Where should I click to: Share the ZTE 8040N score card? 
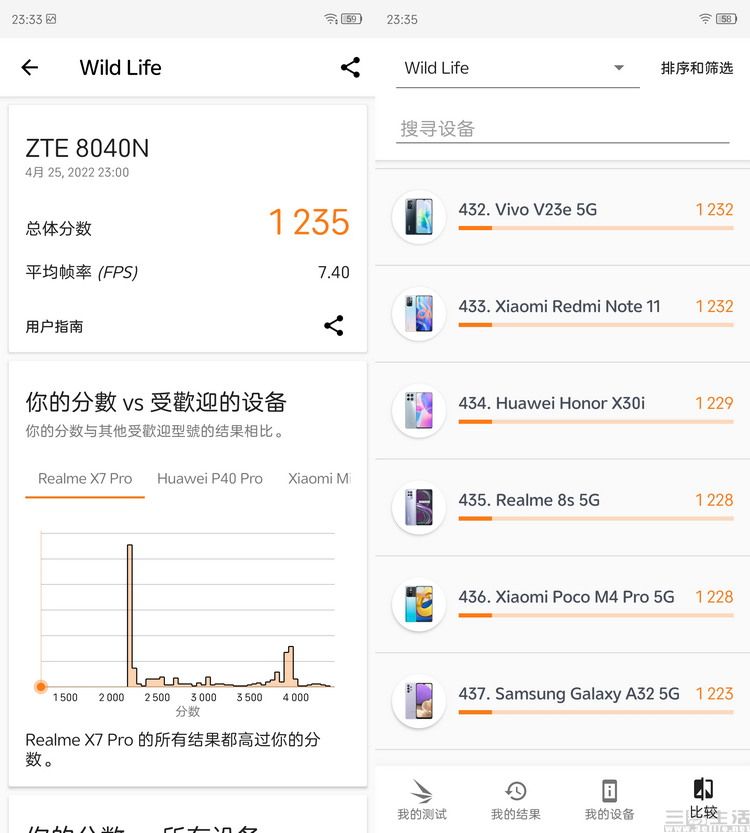[x=334, y=325]
